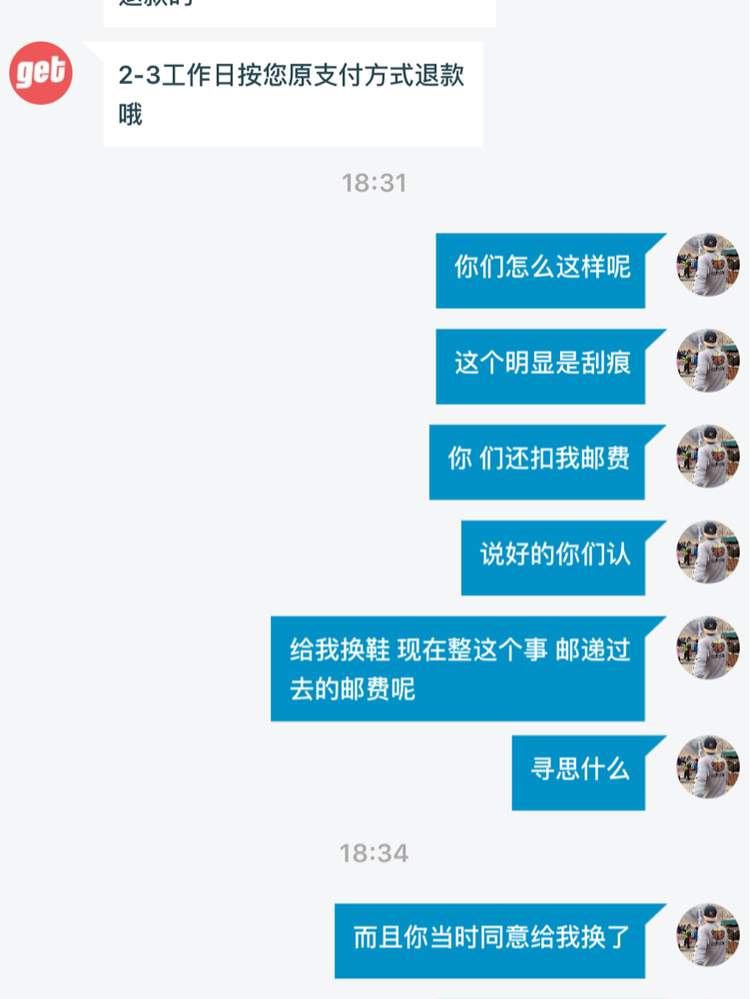
Task: Tap the avatar beside "寻思什么" message
Action: [x=708, y=767]
